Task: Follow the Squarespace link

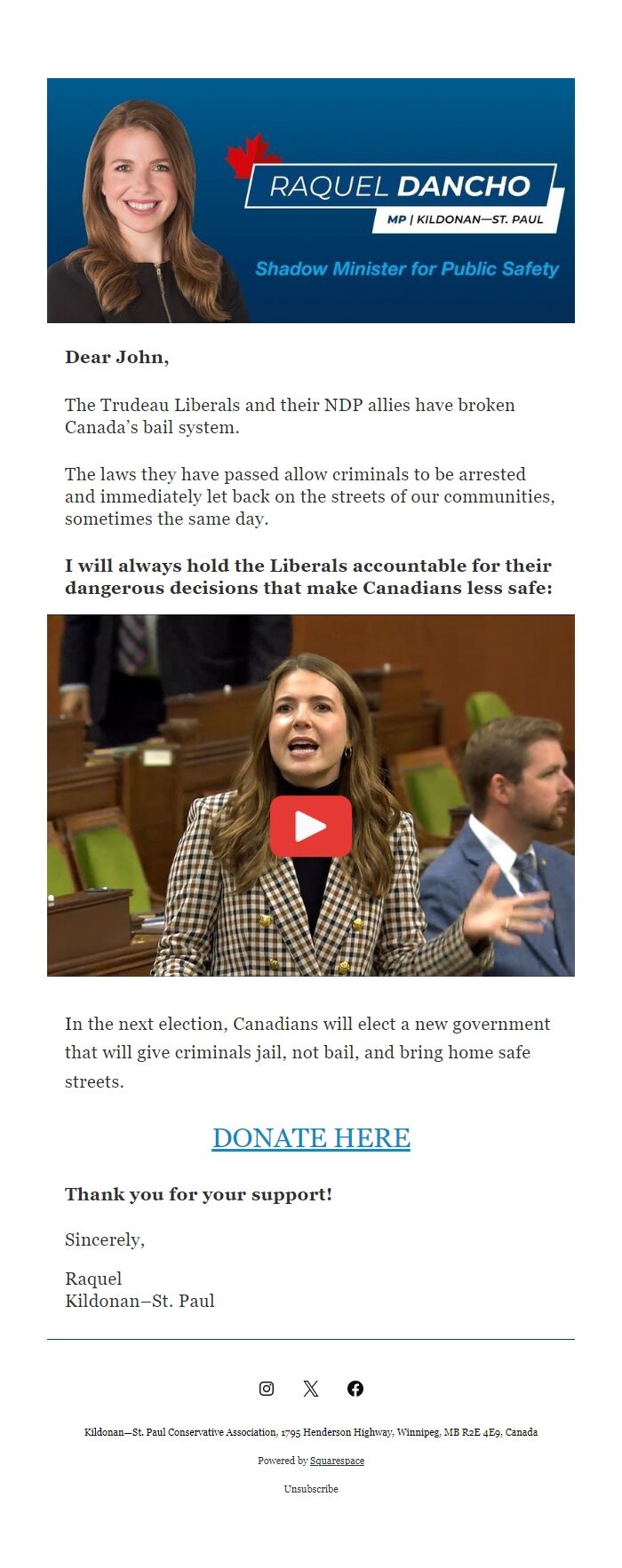Action: pyautogui.click(x=337, y=1461)
